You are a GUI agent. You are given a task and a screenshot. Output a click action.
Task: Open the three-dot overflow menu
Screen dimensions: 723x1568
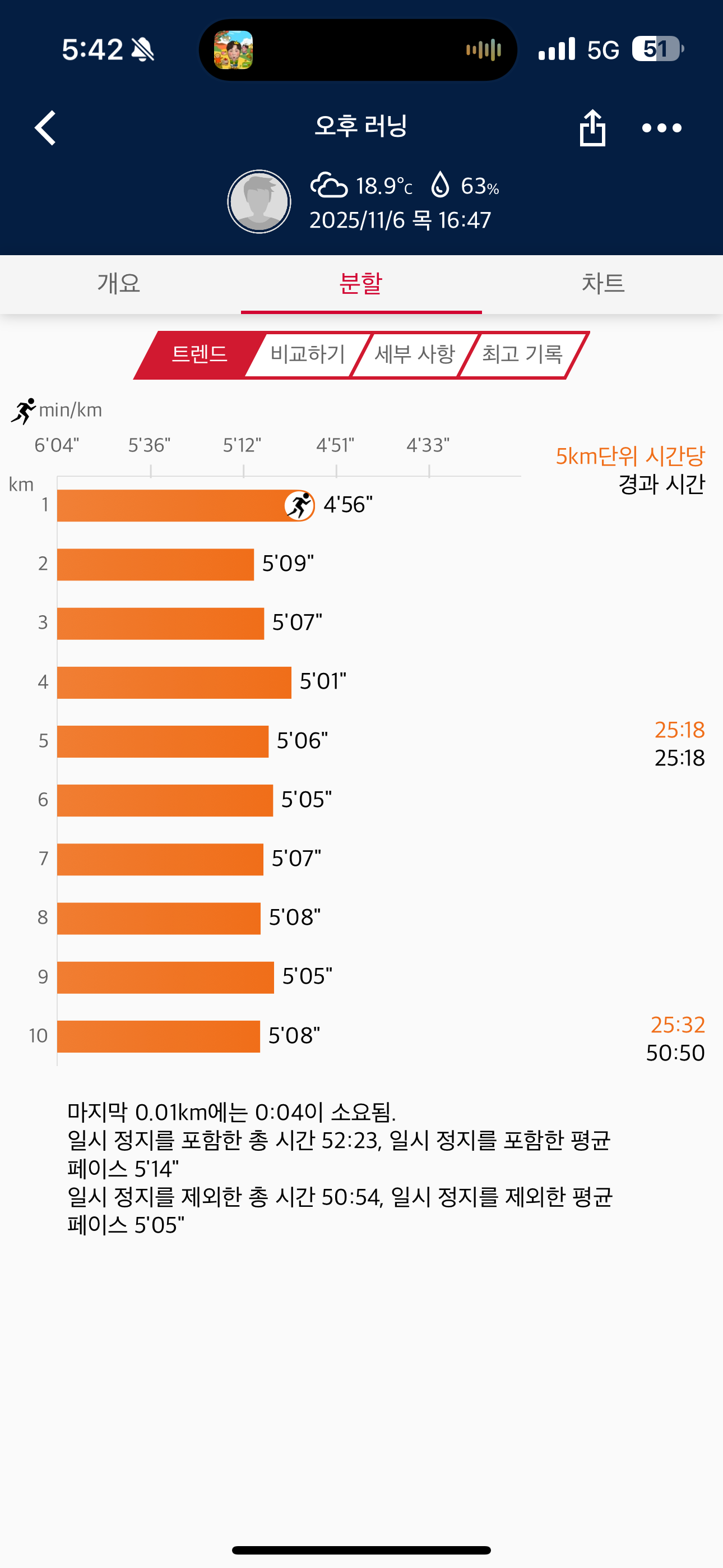pos(661,128)
